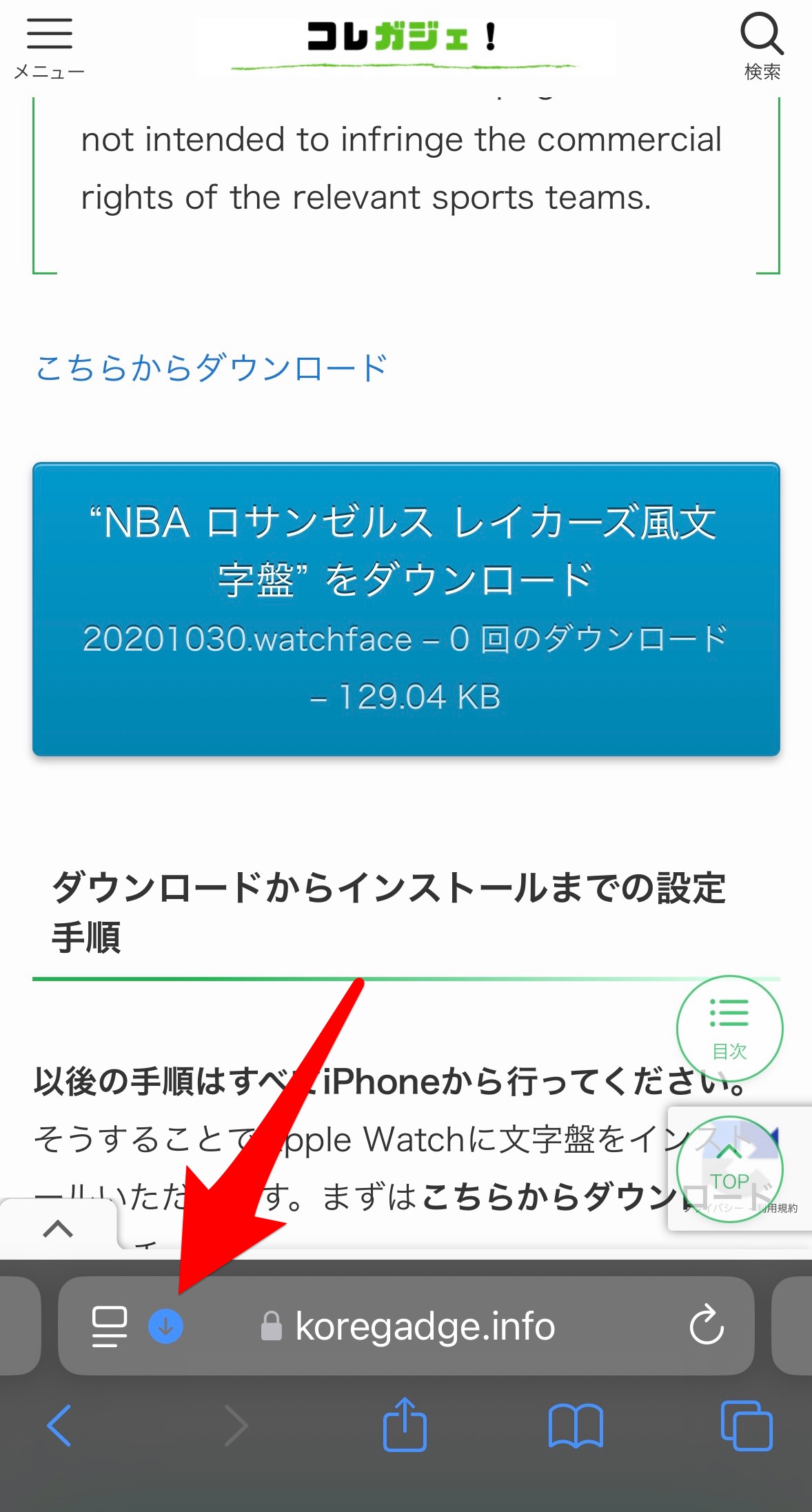This screenshot has height=1512, width=812.
Task: Open Safari bookmarks
Action: click(x=576, y=1425)
